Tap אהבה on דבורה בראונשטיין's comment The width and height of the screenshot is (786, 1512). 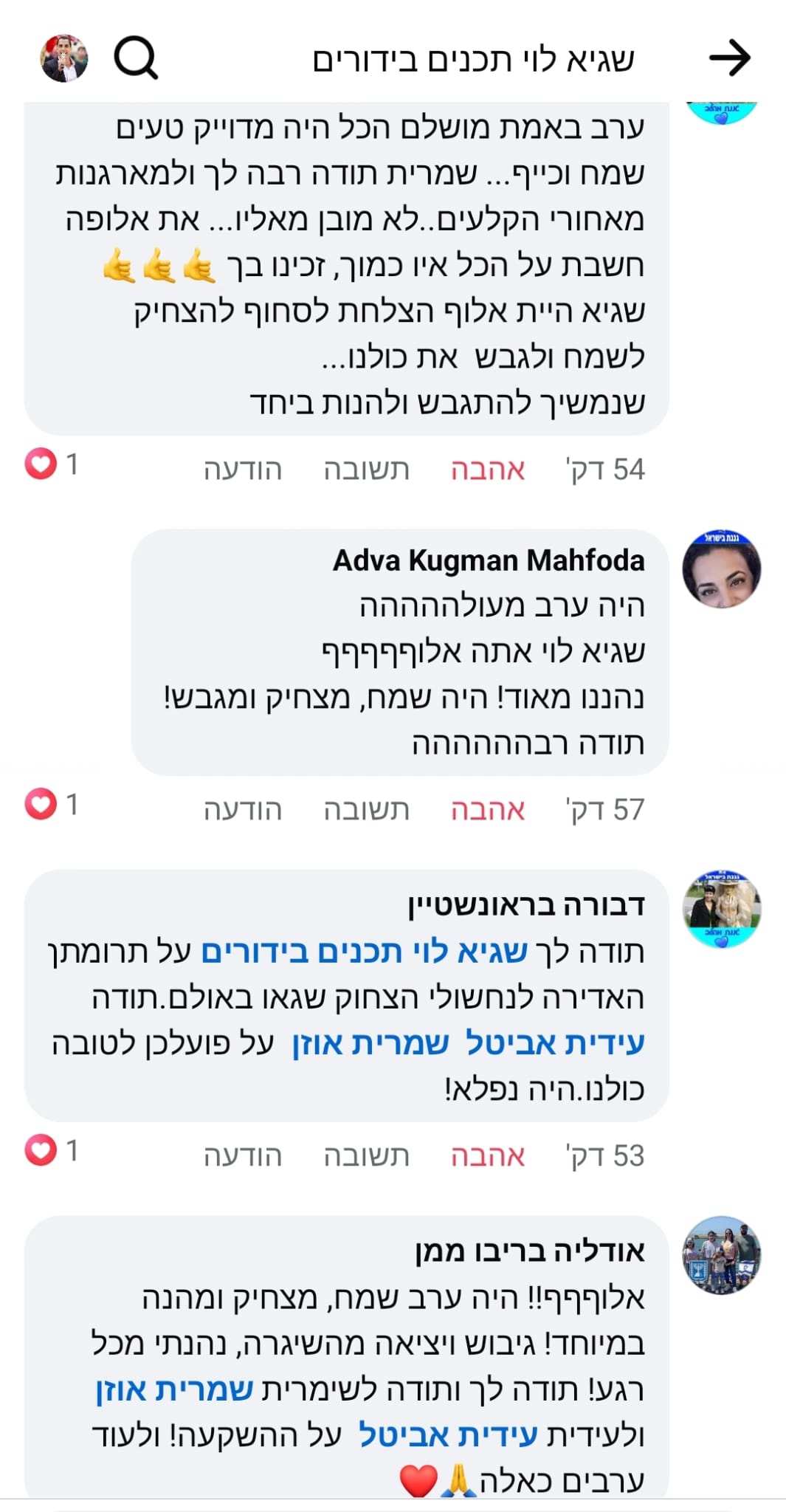(488, 1156)
